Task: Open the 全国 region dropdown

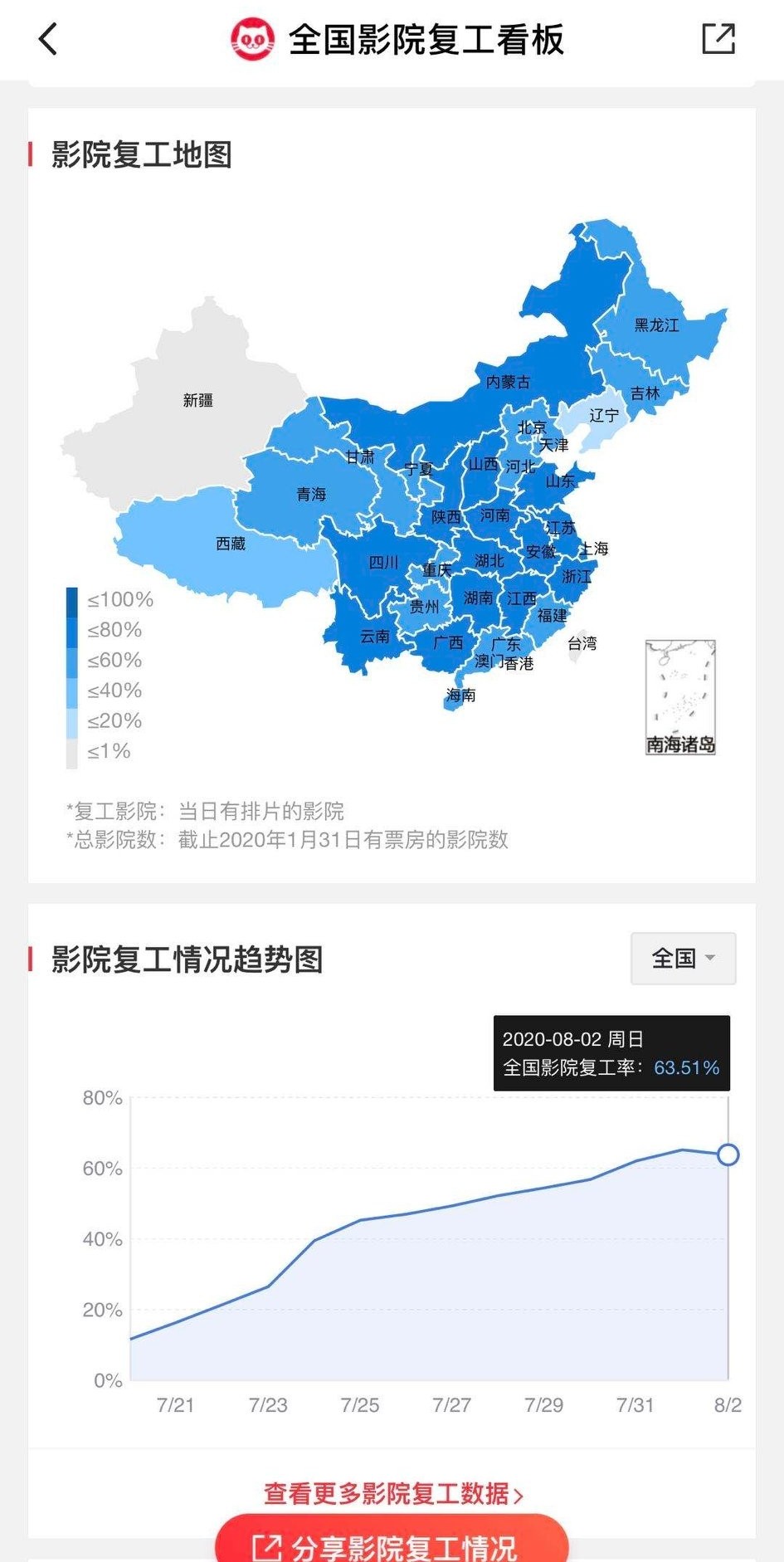Action: (682, 959)
